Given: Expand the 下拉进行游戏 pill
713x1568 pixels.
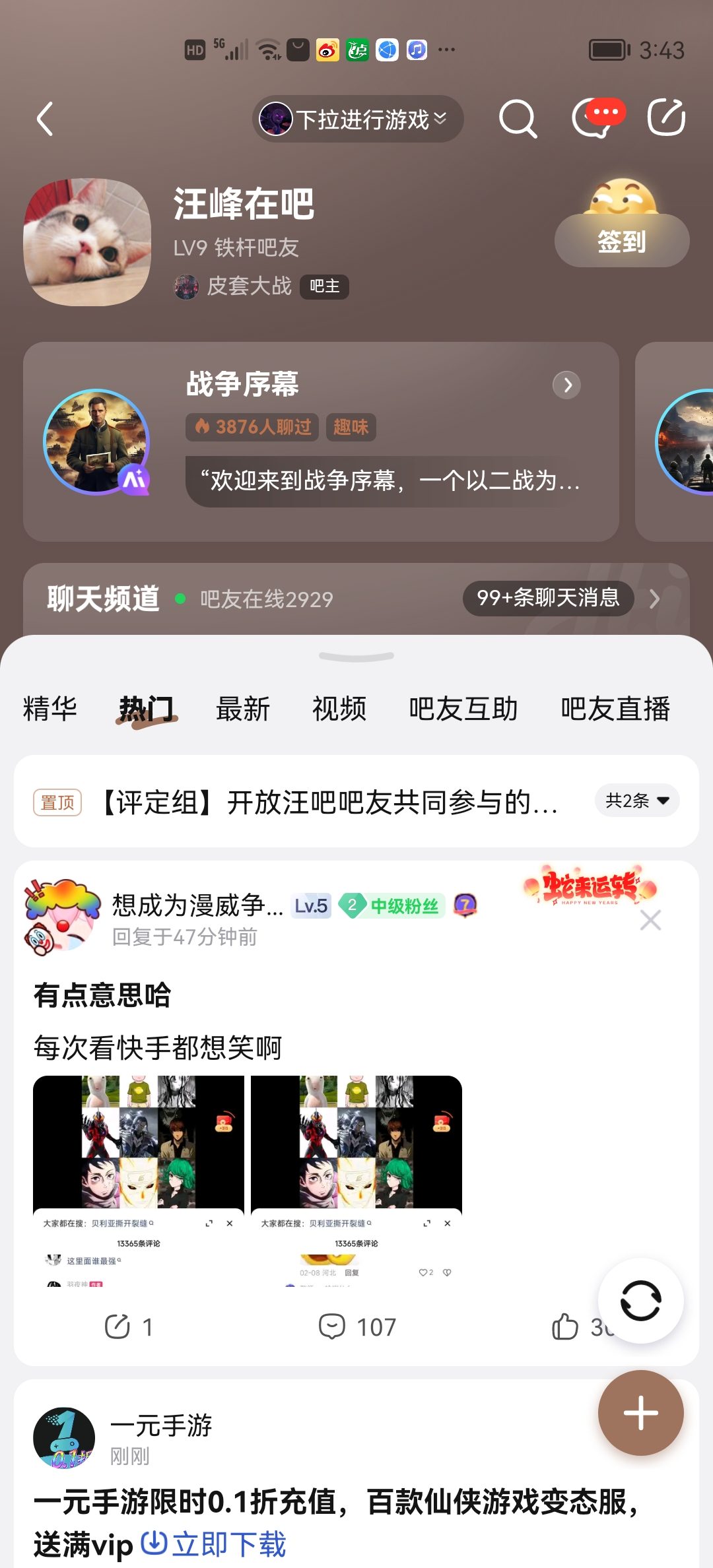Looking at the screenshot, I should click(358, 119).
